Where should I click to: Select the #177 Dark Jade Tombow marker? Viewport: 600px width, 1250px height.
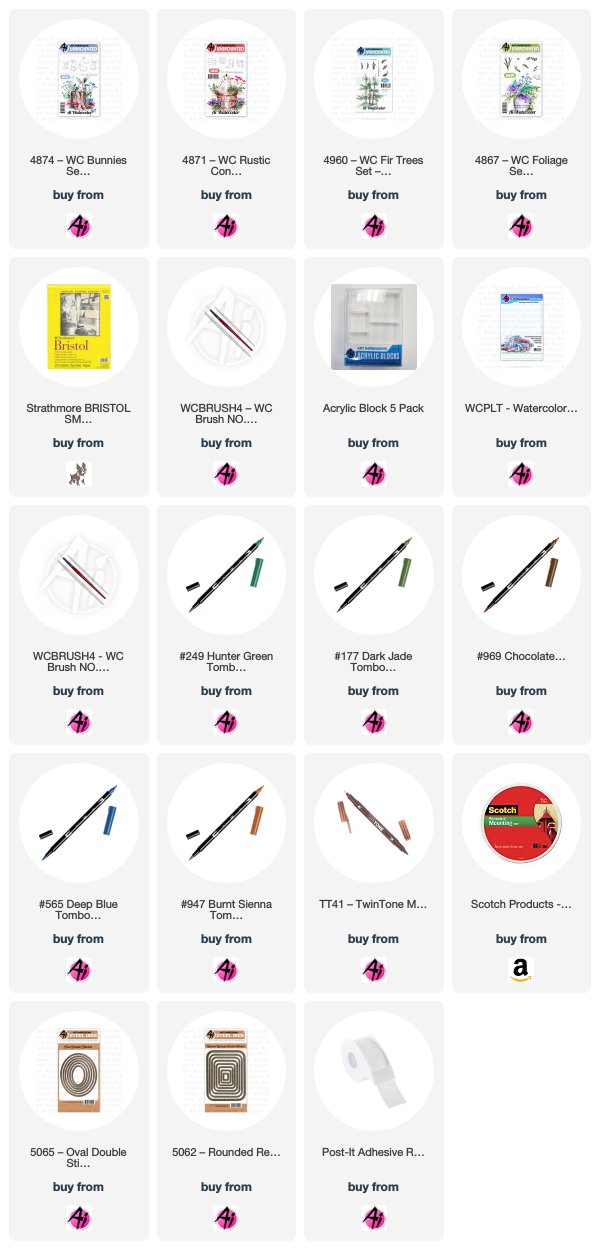pyautogui.click(x=373, y=625)
